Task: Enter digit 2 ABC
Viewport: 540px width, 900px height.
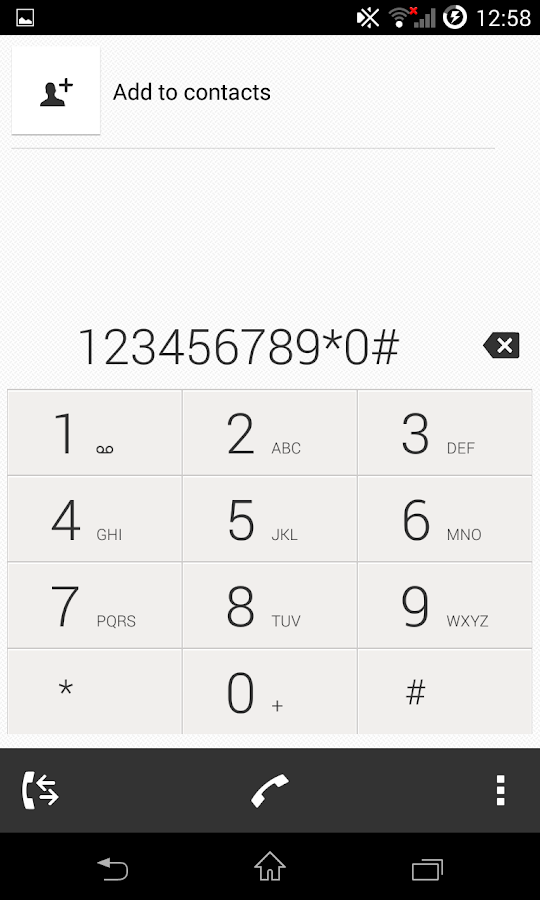Action: point(270,433)
